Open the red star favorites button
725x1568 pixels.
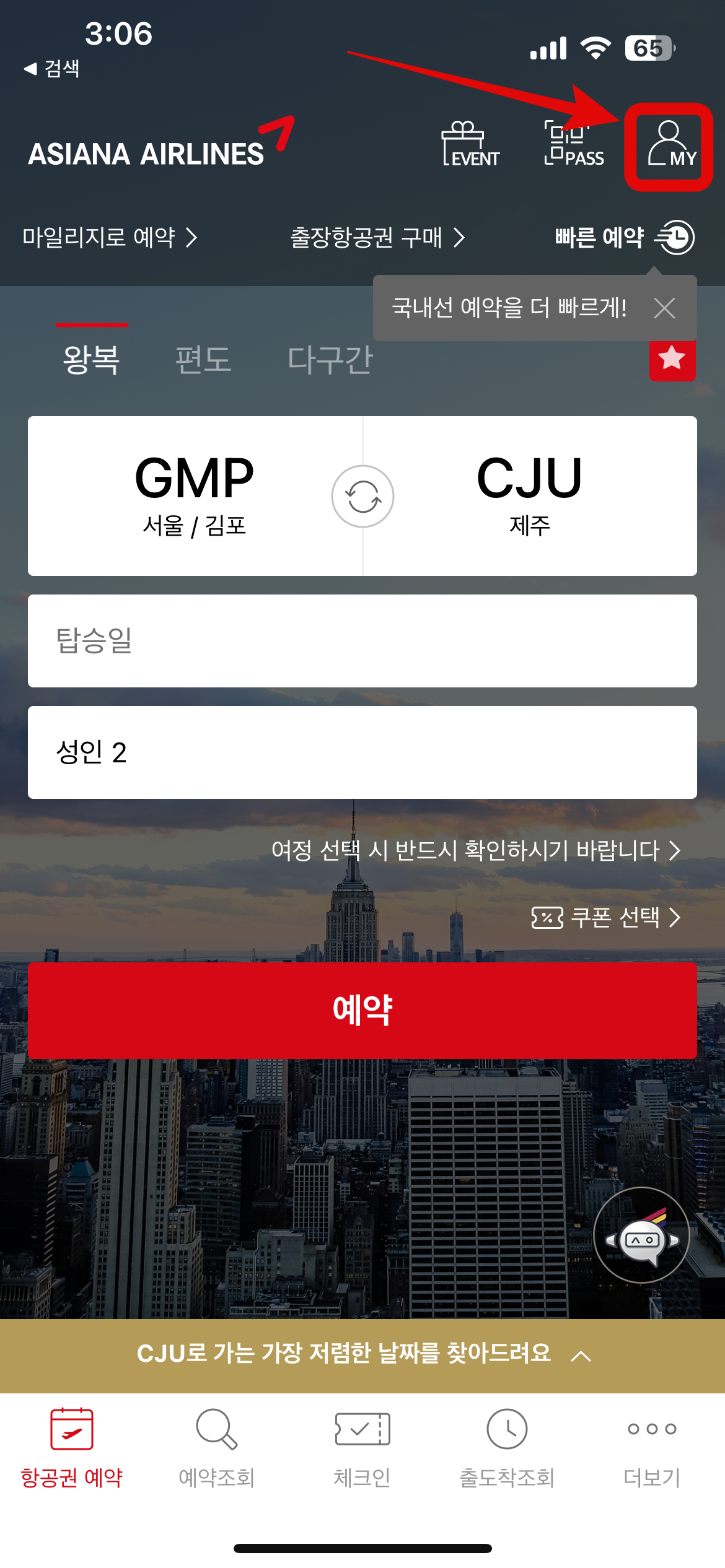click(672, 359)
